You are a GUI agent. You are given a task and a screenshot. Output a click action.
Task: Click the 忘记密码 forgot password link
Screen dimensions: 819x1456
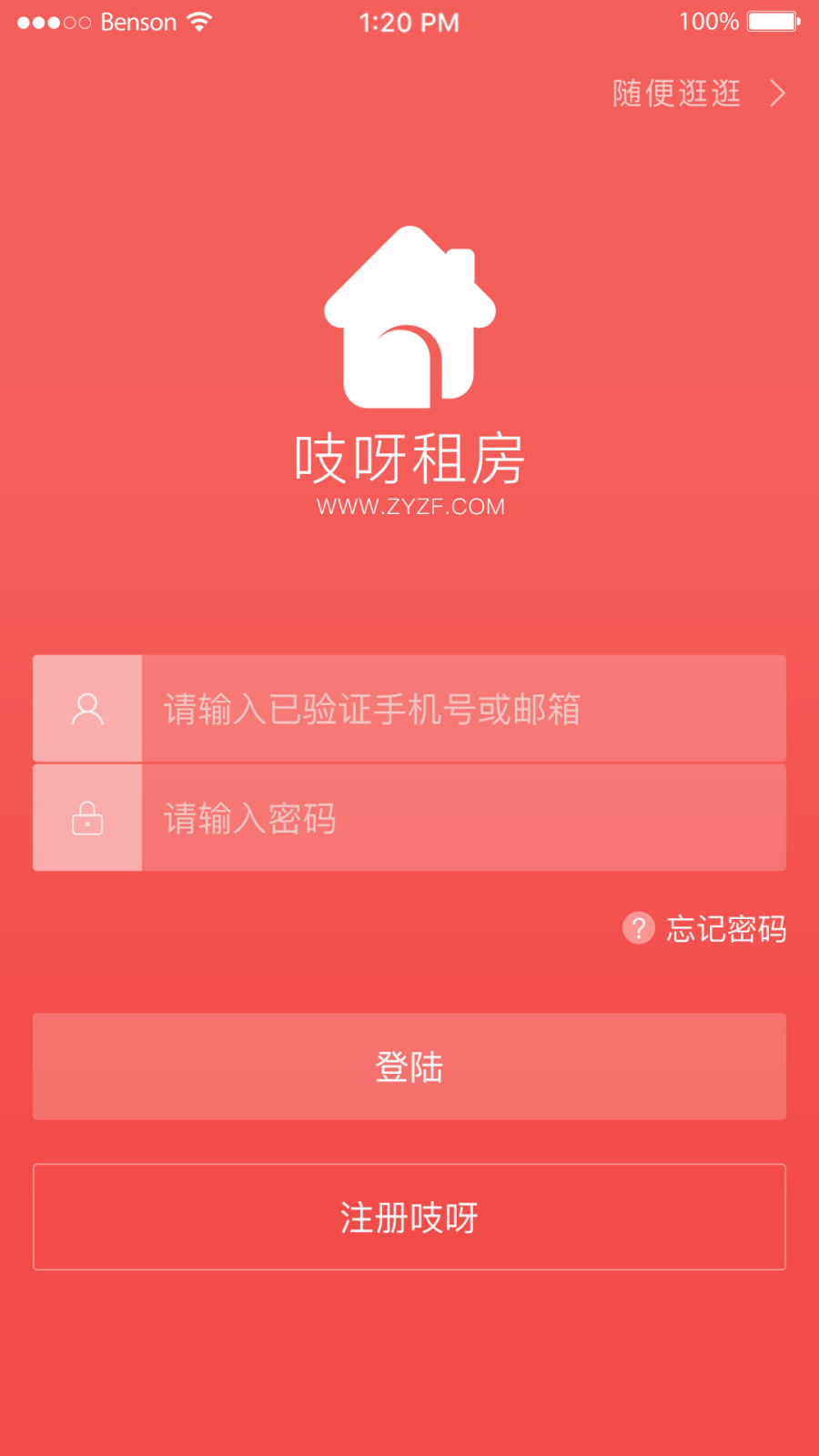(x=725, y=929)
